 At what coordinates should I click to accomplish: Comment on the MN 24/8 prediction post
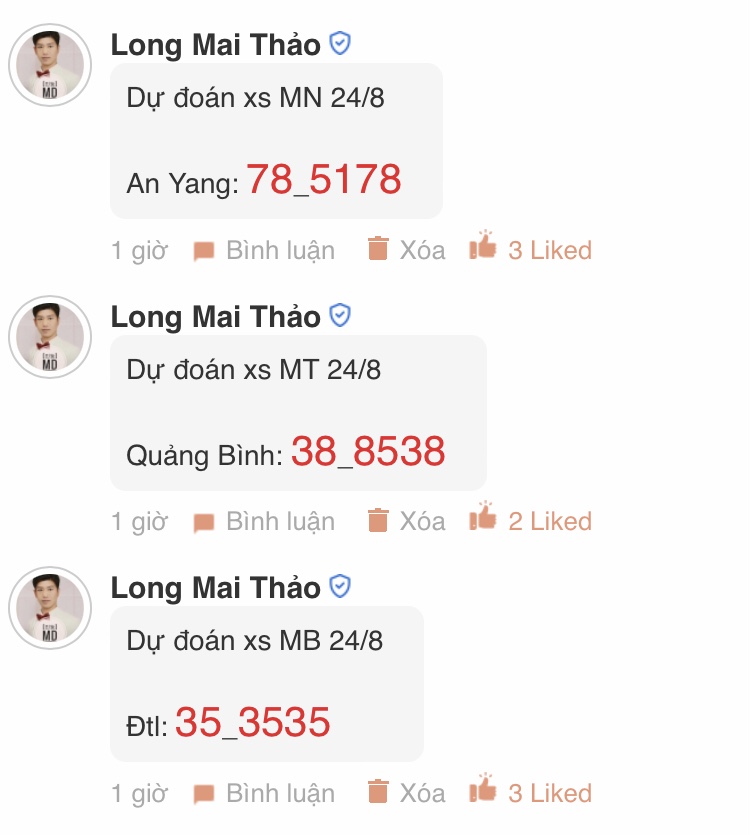[x=265, y=250]
